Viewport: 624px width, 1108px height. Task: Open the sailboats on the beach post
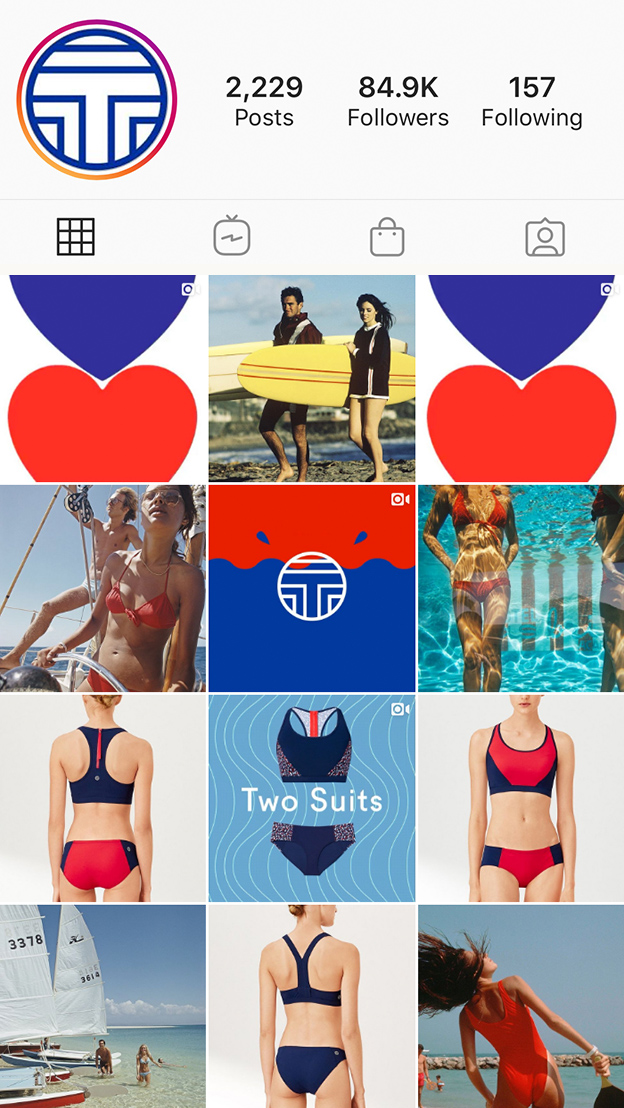(103, 1006)
